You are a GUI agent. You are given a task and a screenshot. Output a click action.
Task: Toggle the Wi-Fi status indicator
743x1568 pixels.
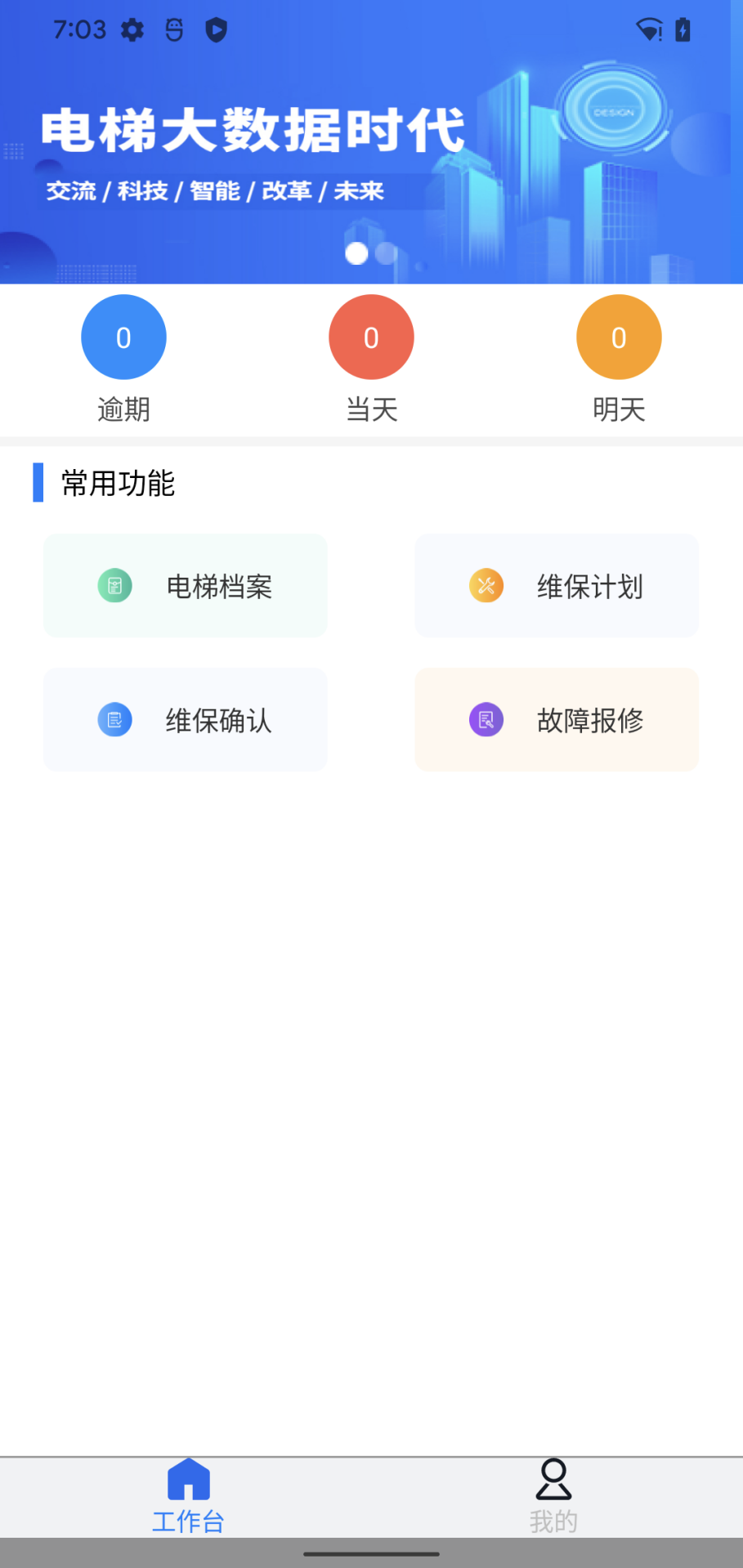pyautogui.click(x=647, y=29)
